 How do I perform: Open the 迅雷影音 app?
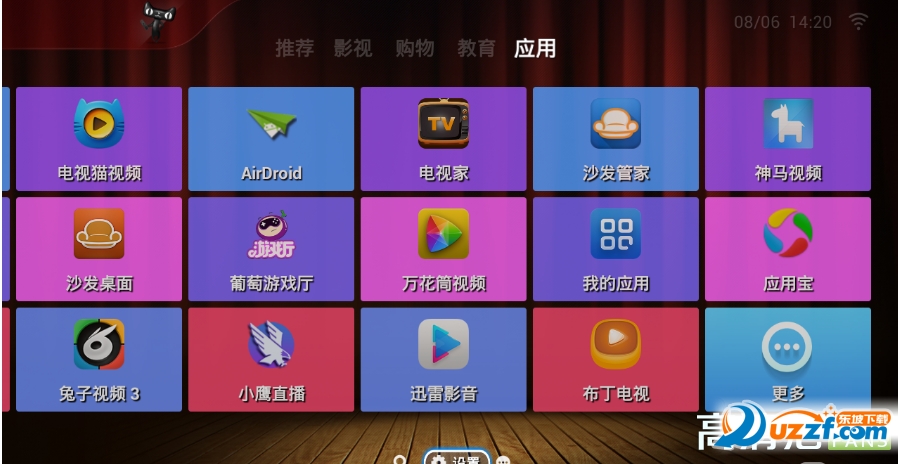click(x=443, y=359)
